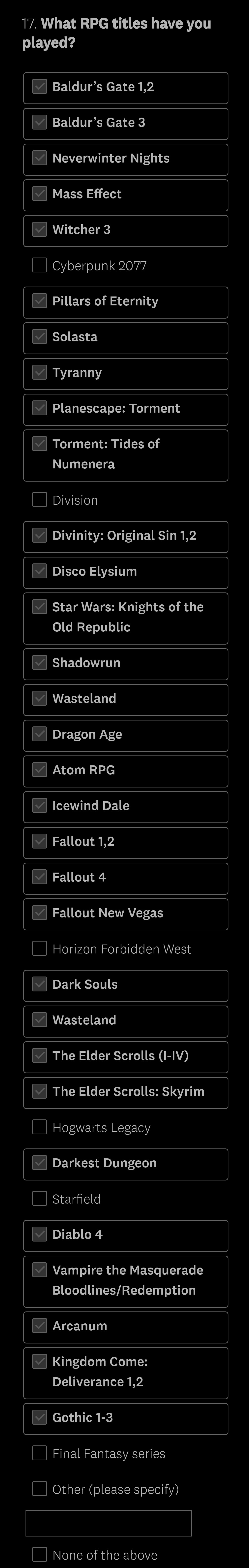Tick the Final Fantasy series checkbox
The height and width of the screenshot is (1568, 249).
39,1453
